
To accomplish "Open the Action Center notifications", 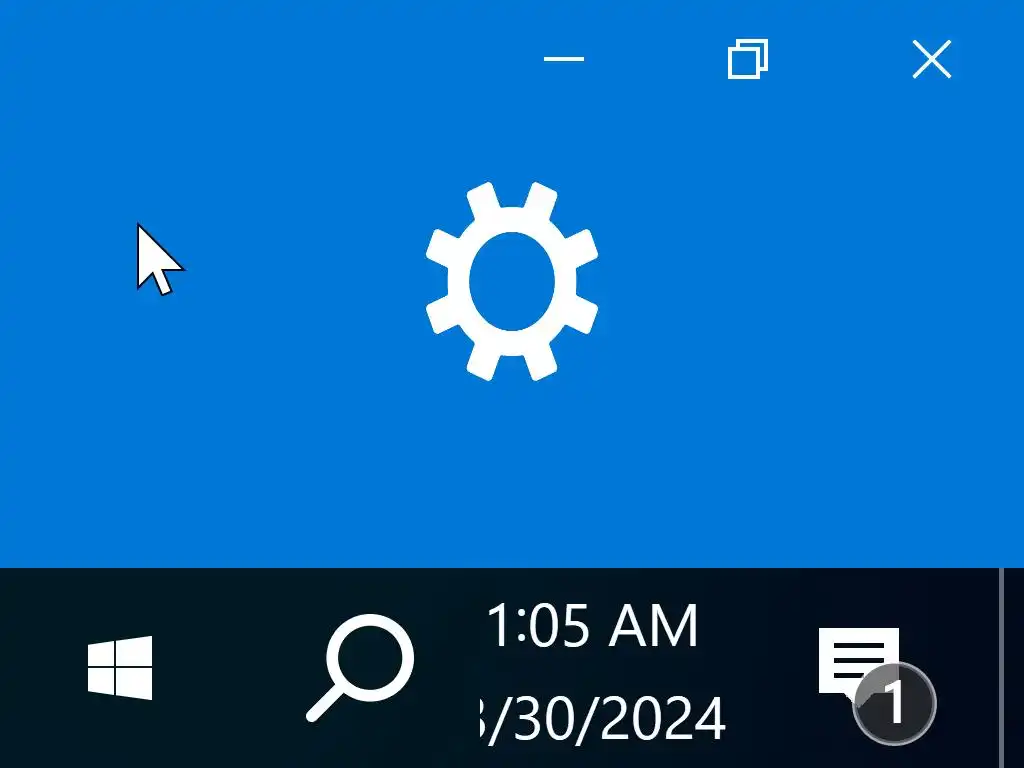I will [x=862, y=670].
